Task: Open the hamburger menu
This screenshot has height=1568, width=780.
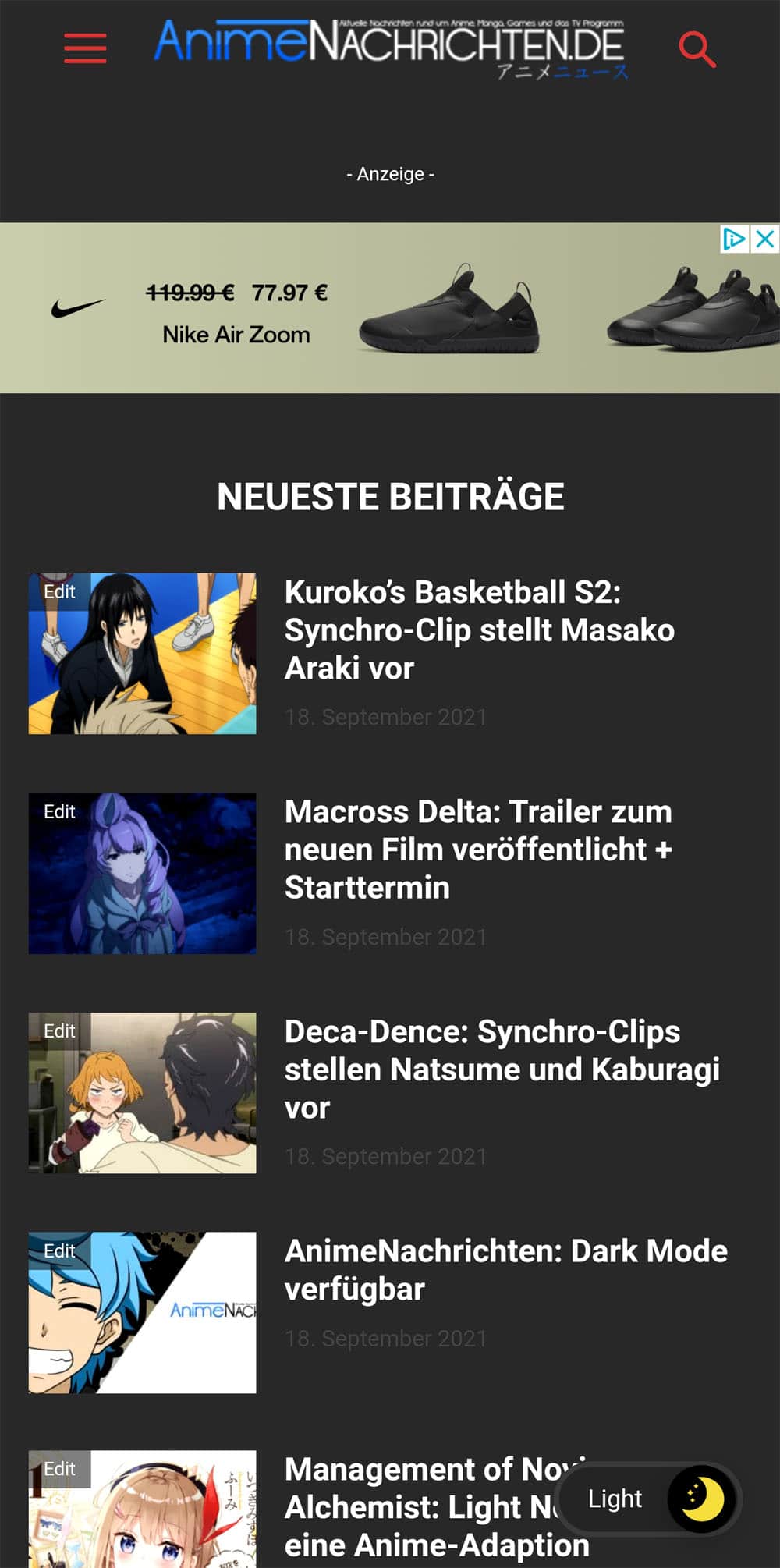Action: 85,48
